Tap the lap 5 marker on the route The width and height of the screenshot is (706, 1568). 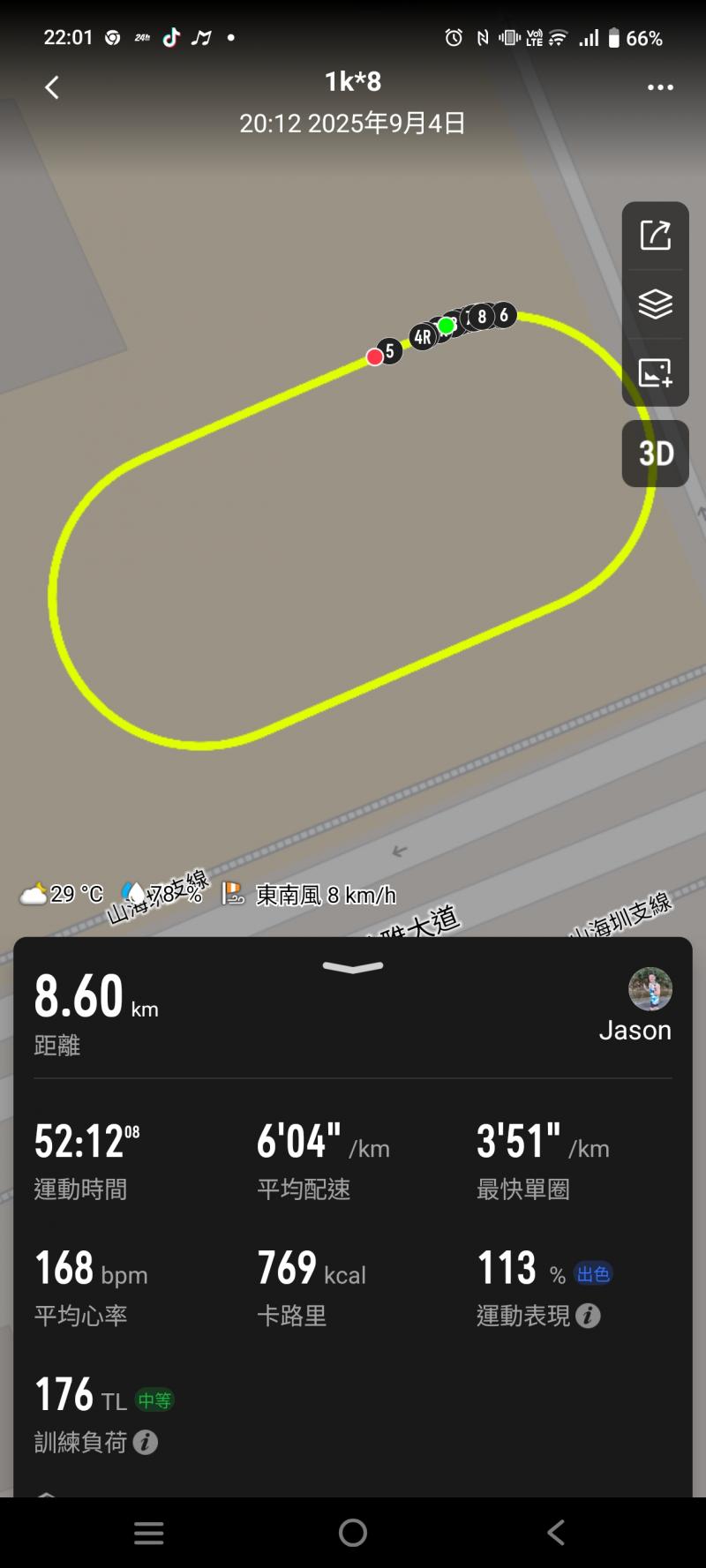(x=389, y=351)
